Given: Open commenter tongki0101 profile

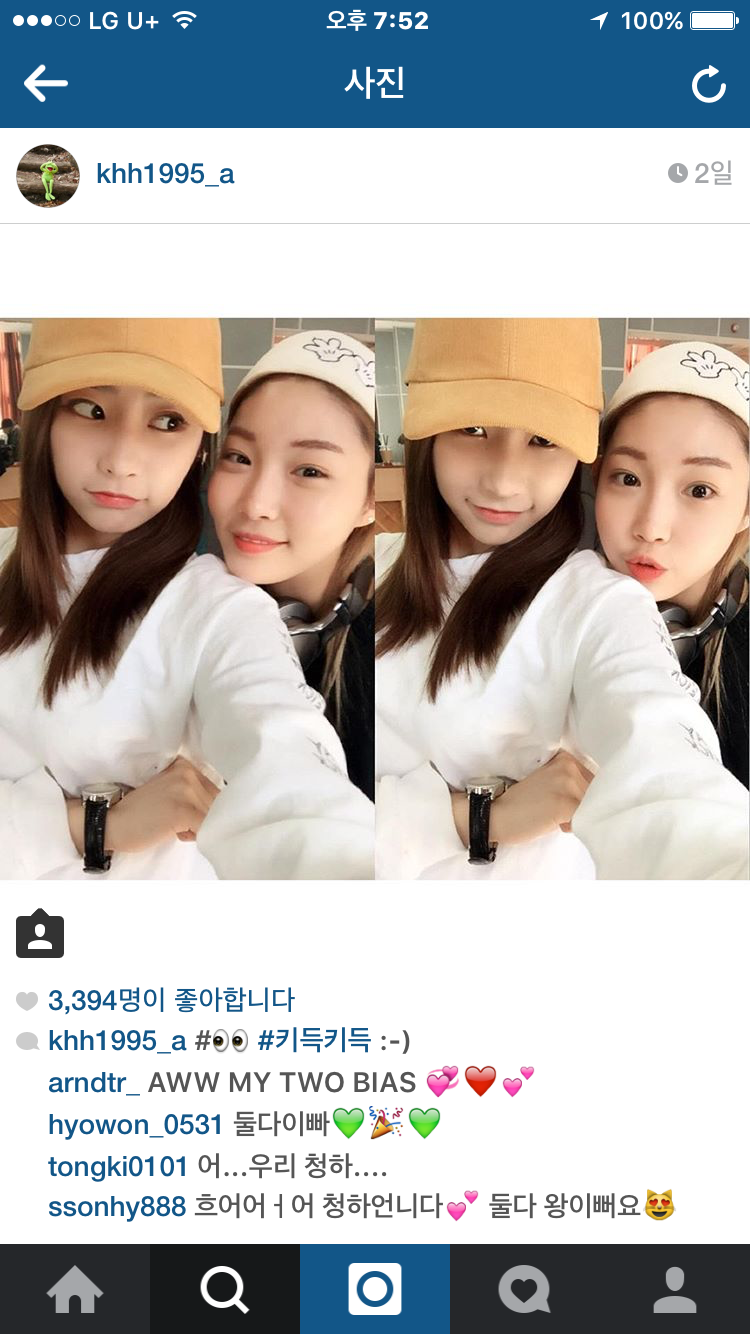Looking at the screenshot, I should click(118, 1166).
